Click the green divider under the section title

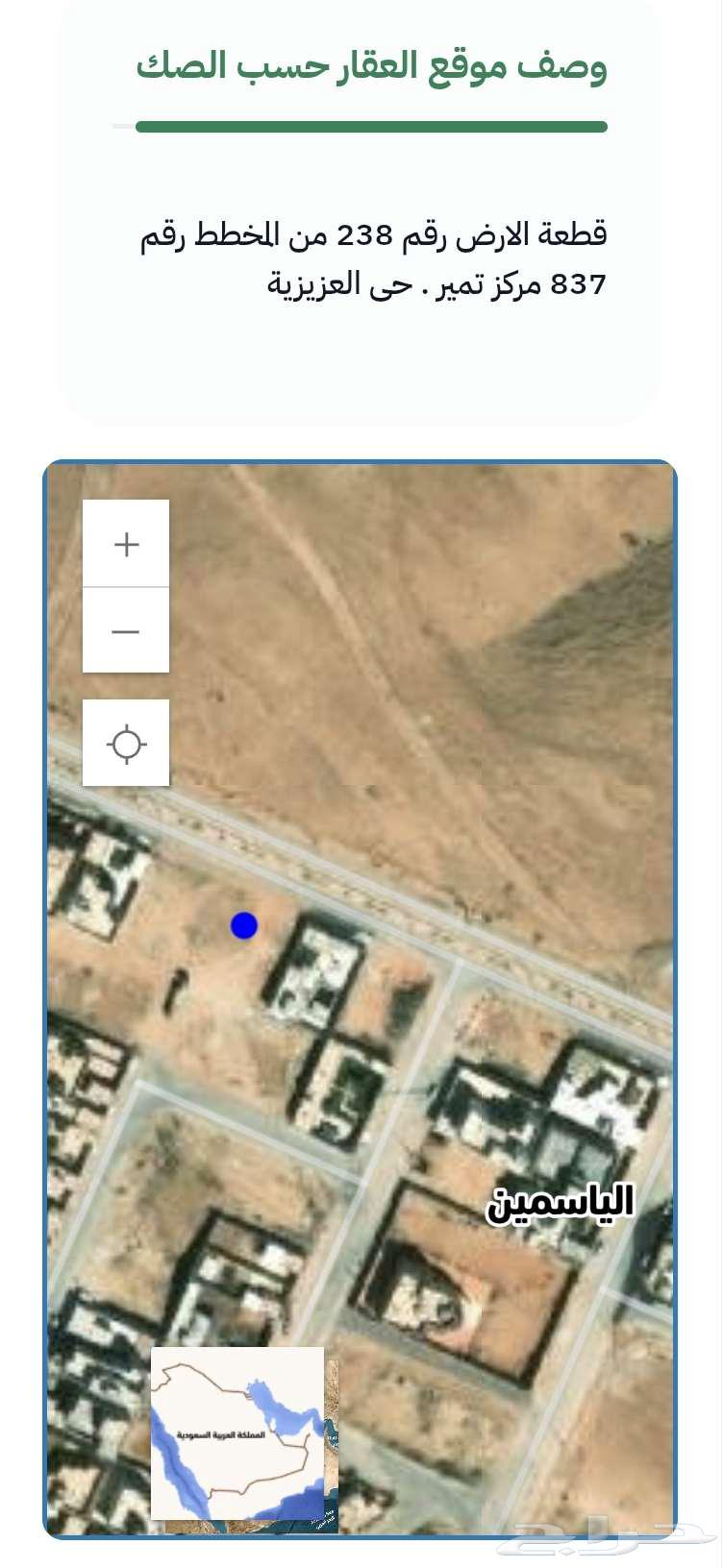point(373,123)
